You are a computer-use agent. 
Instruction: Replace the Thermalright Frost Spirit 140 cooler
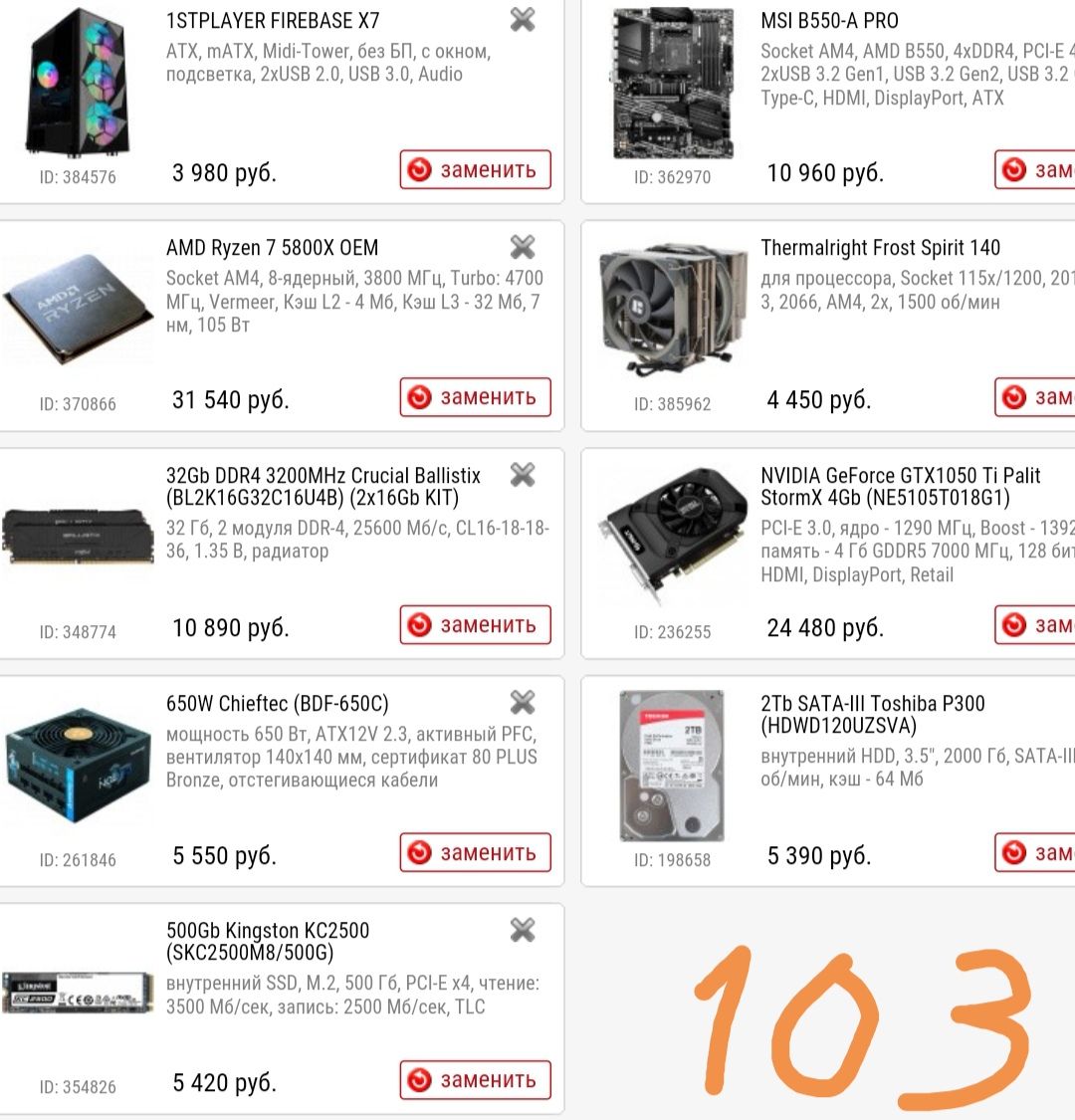[x=1035, y=397]
